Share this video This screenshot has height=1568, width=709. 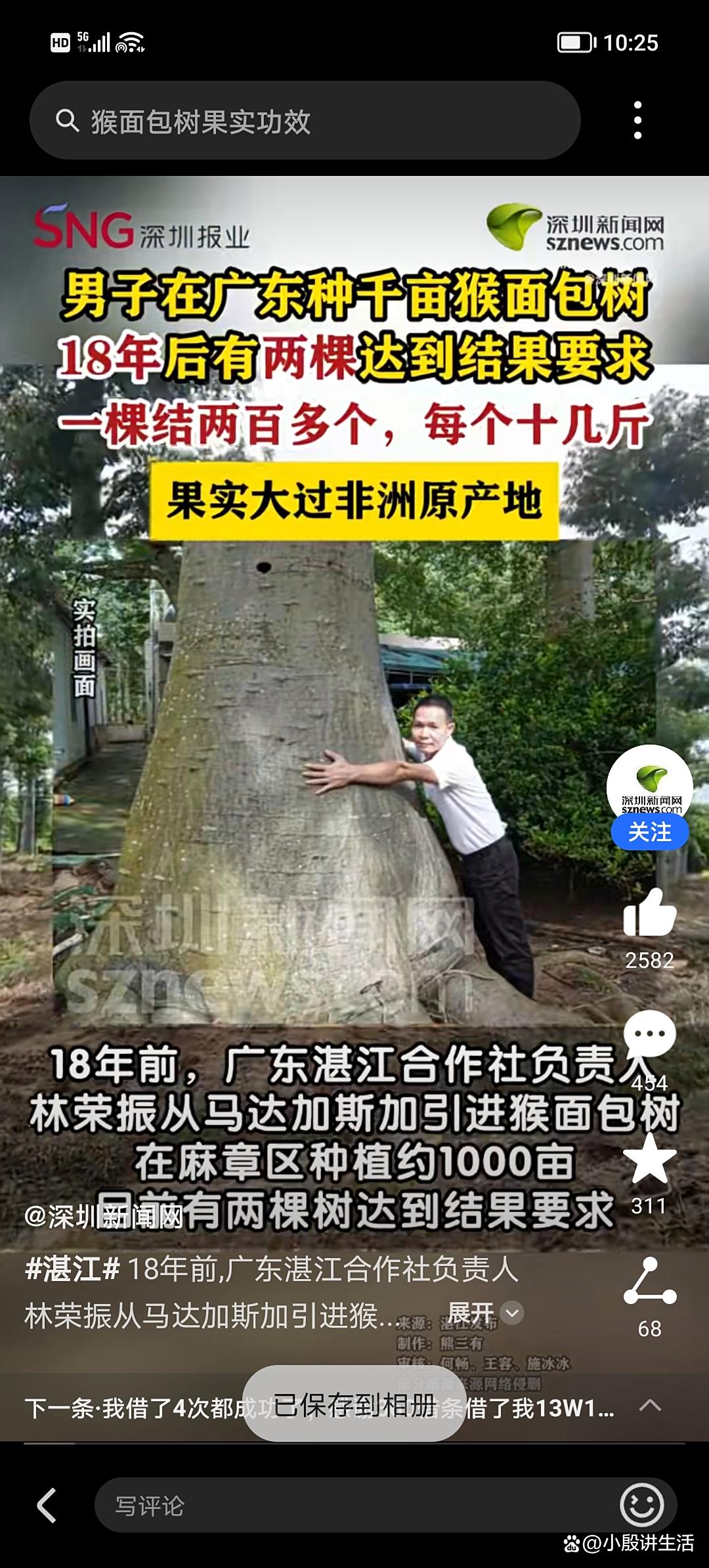[649, 1281]
